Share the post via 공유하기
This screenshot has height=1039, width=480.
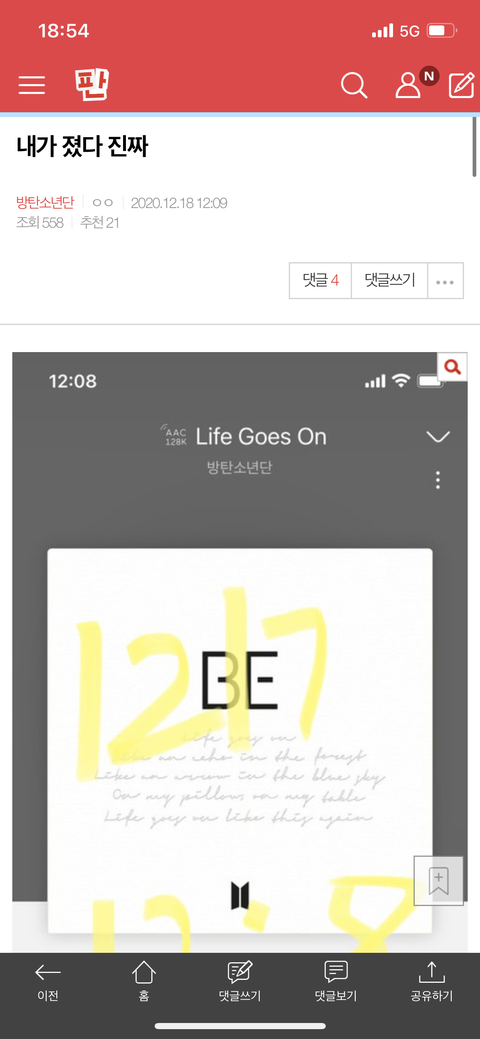pyautogui.click(x=432, y=981)
